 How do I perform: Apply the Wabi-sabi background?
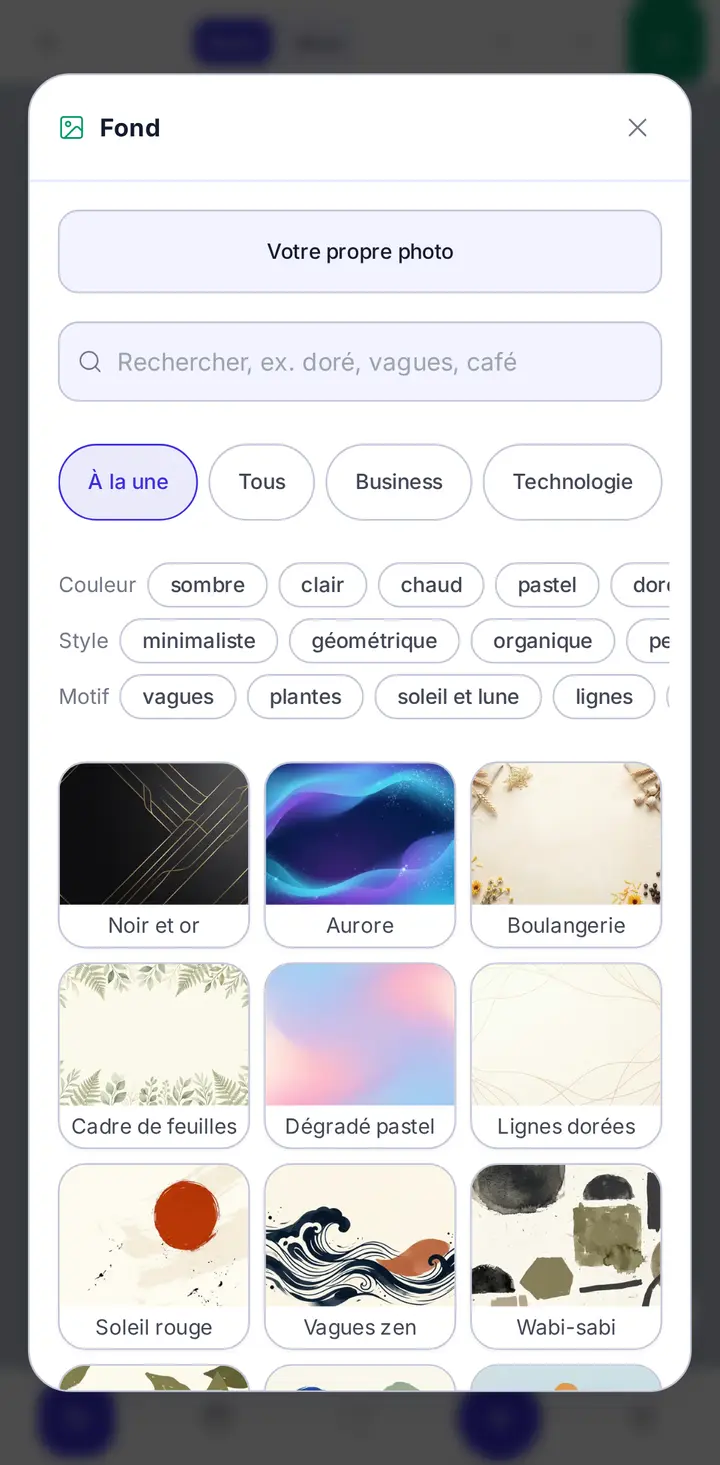566,1257
